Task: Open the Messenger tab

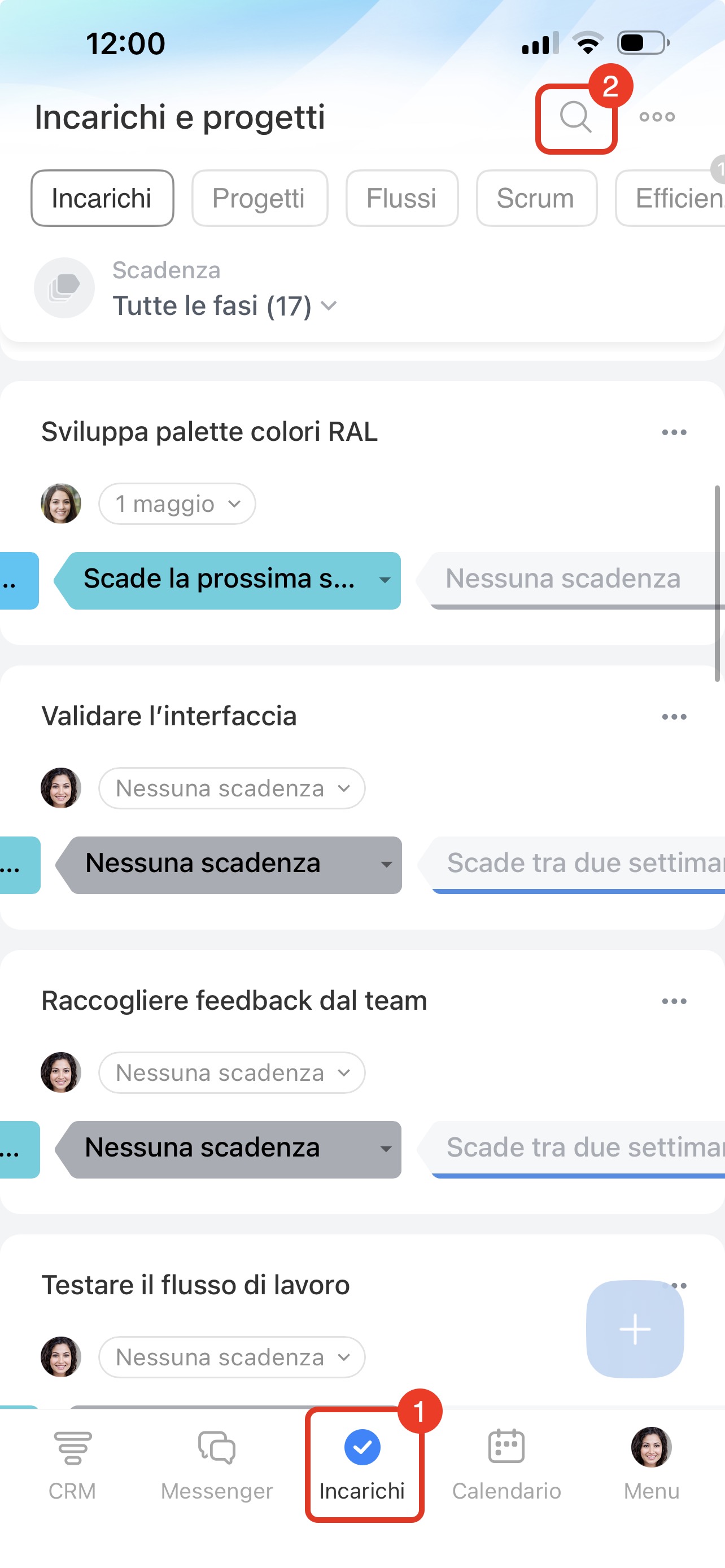Action: click(x=217, y=1465)
